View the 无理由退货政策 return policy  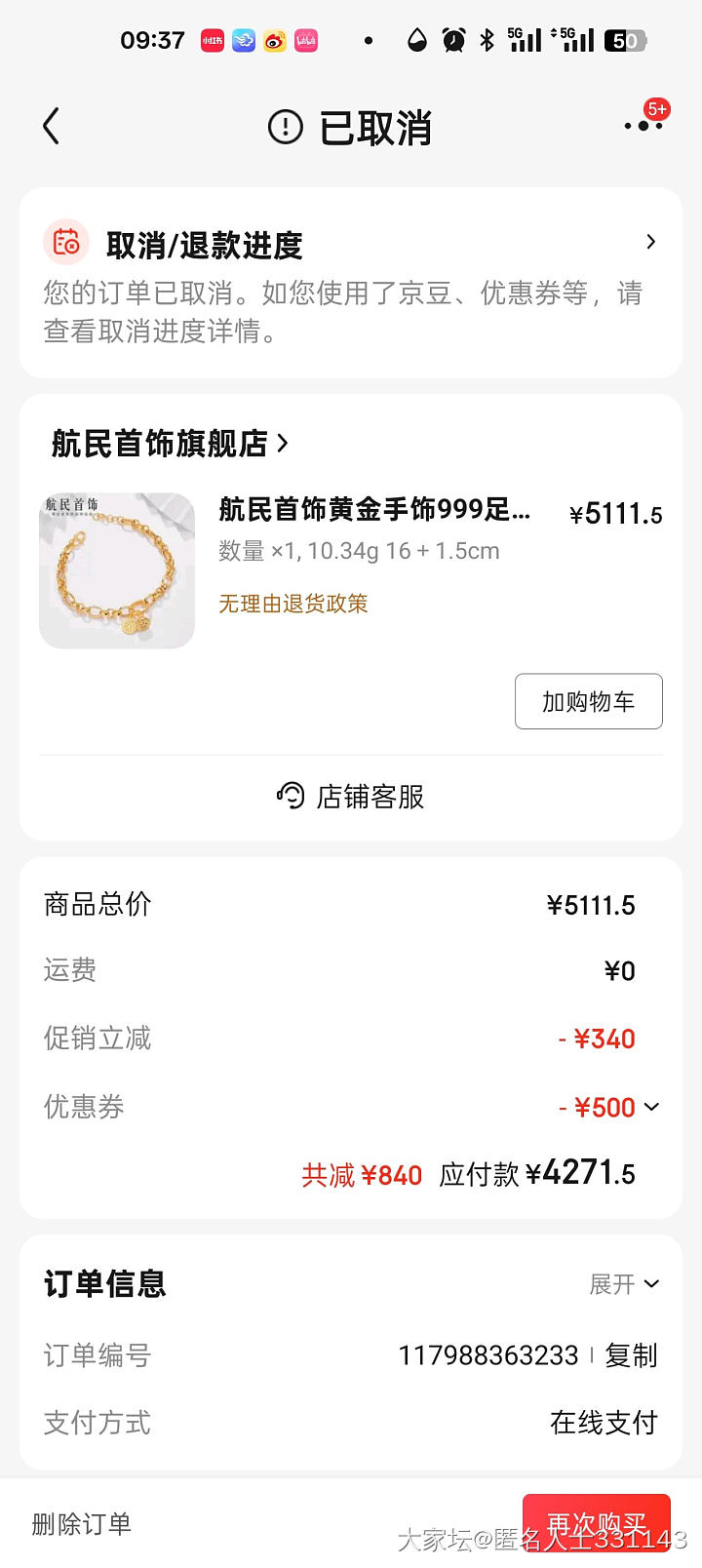pos(293,604)
